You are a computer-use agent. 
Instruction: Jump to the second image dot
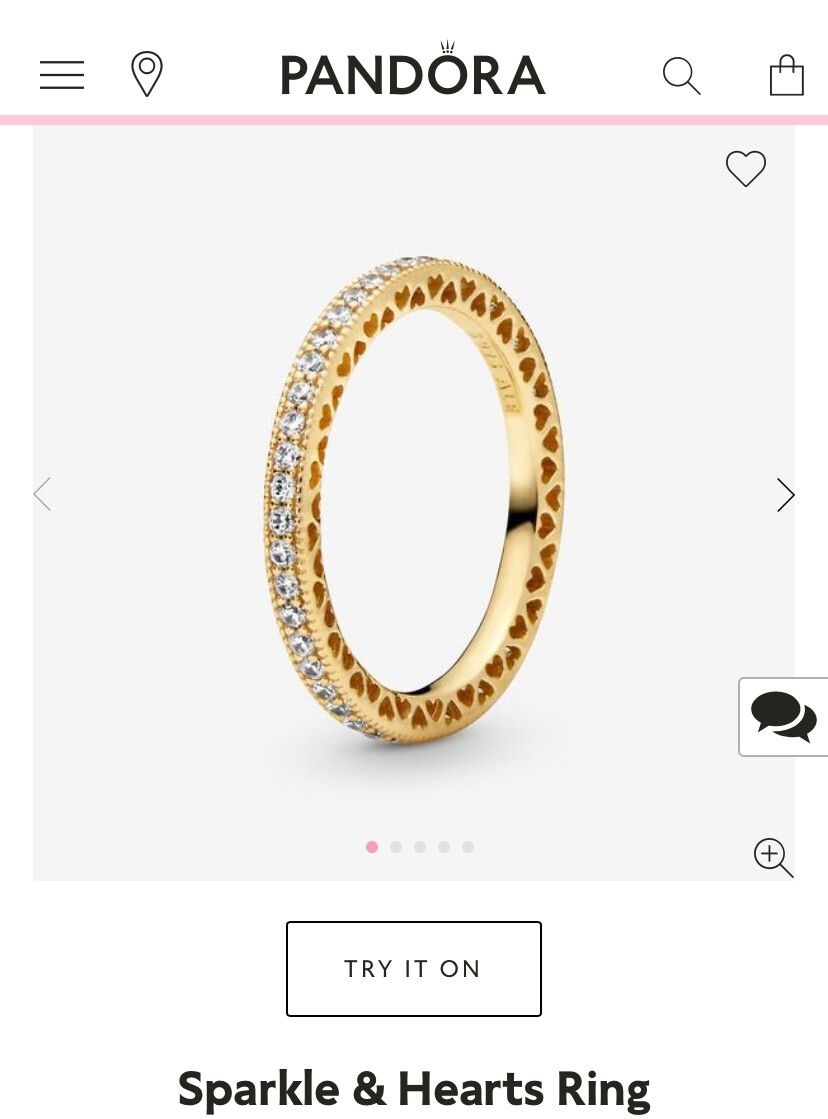click(x=396, y=847)
